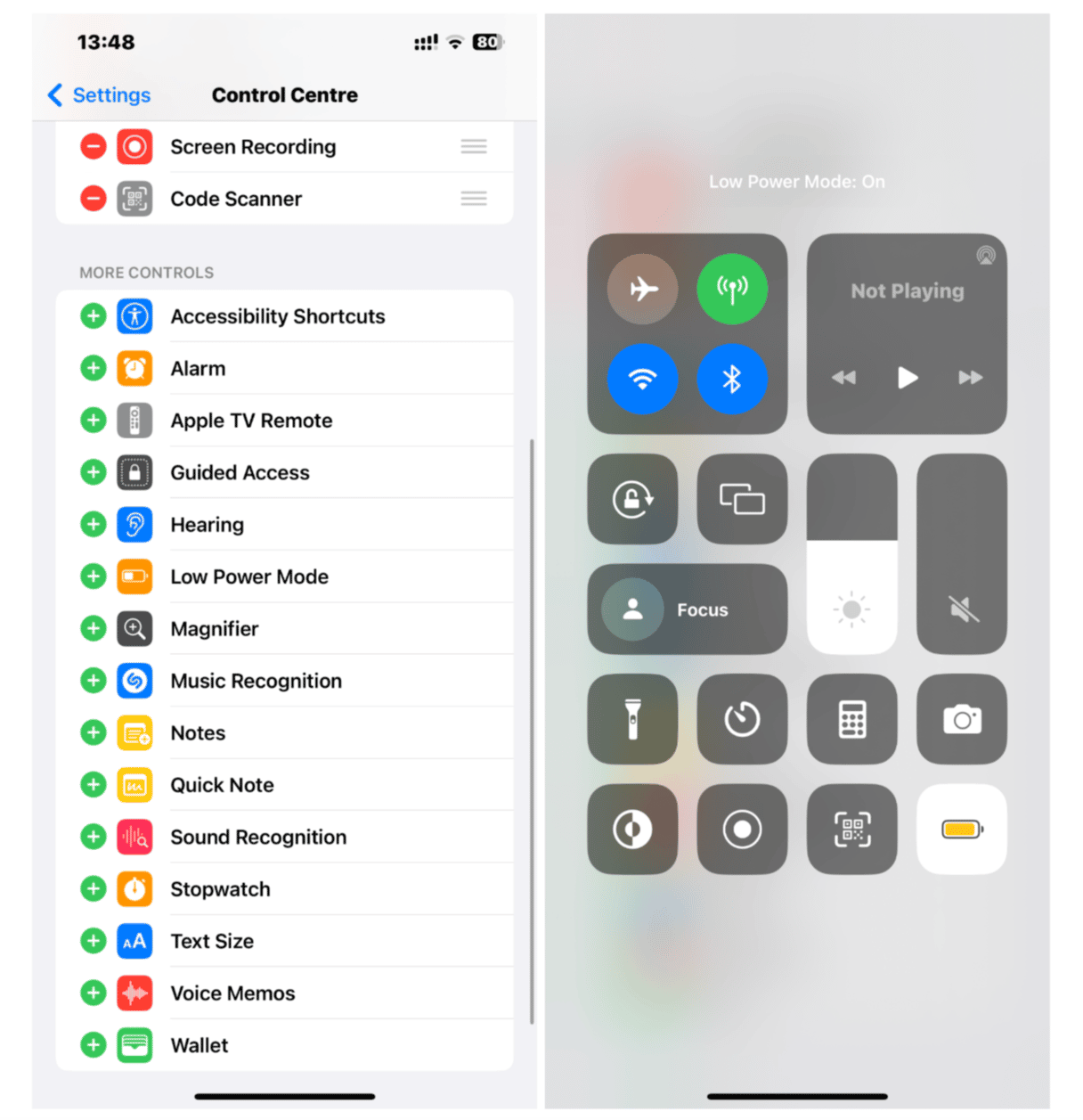The height and width of the screenshot is (1120, 1083).
Task: Turn on the flashlight tile
Action: coord(632,719)
